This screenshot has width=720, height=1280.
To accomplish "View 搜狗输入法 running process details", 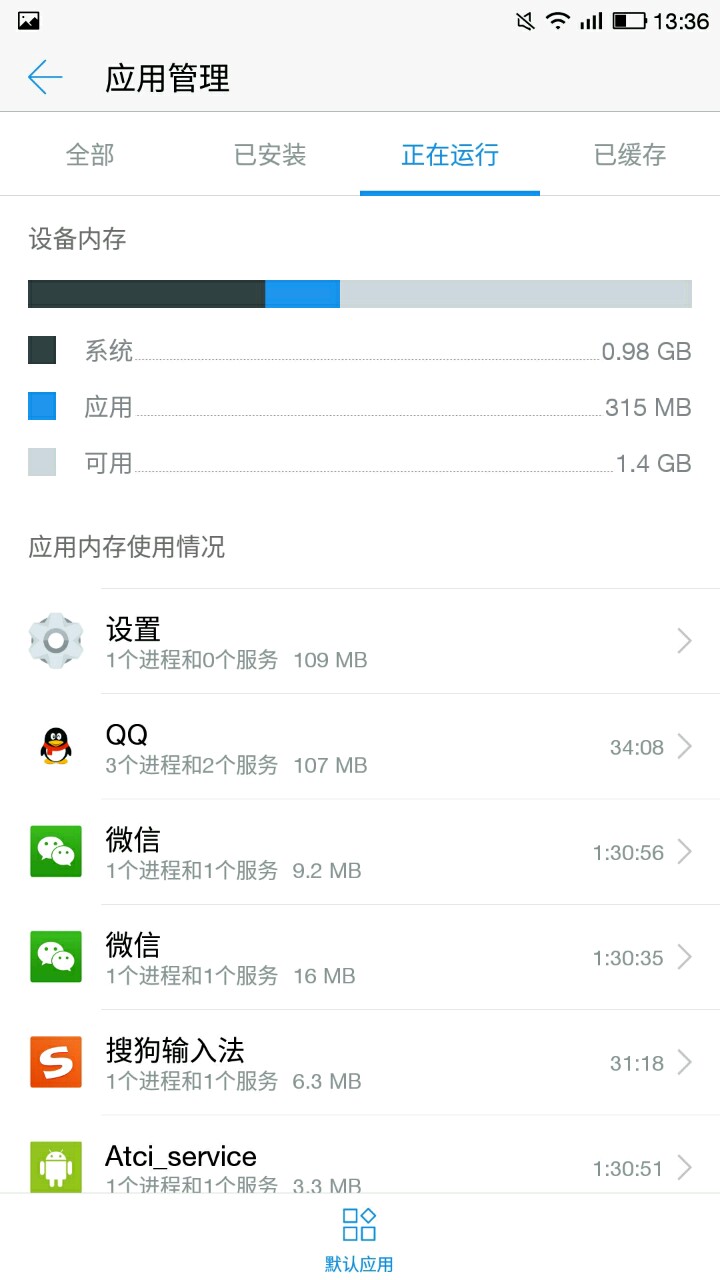I will coord(360,1063).
